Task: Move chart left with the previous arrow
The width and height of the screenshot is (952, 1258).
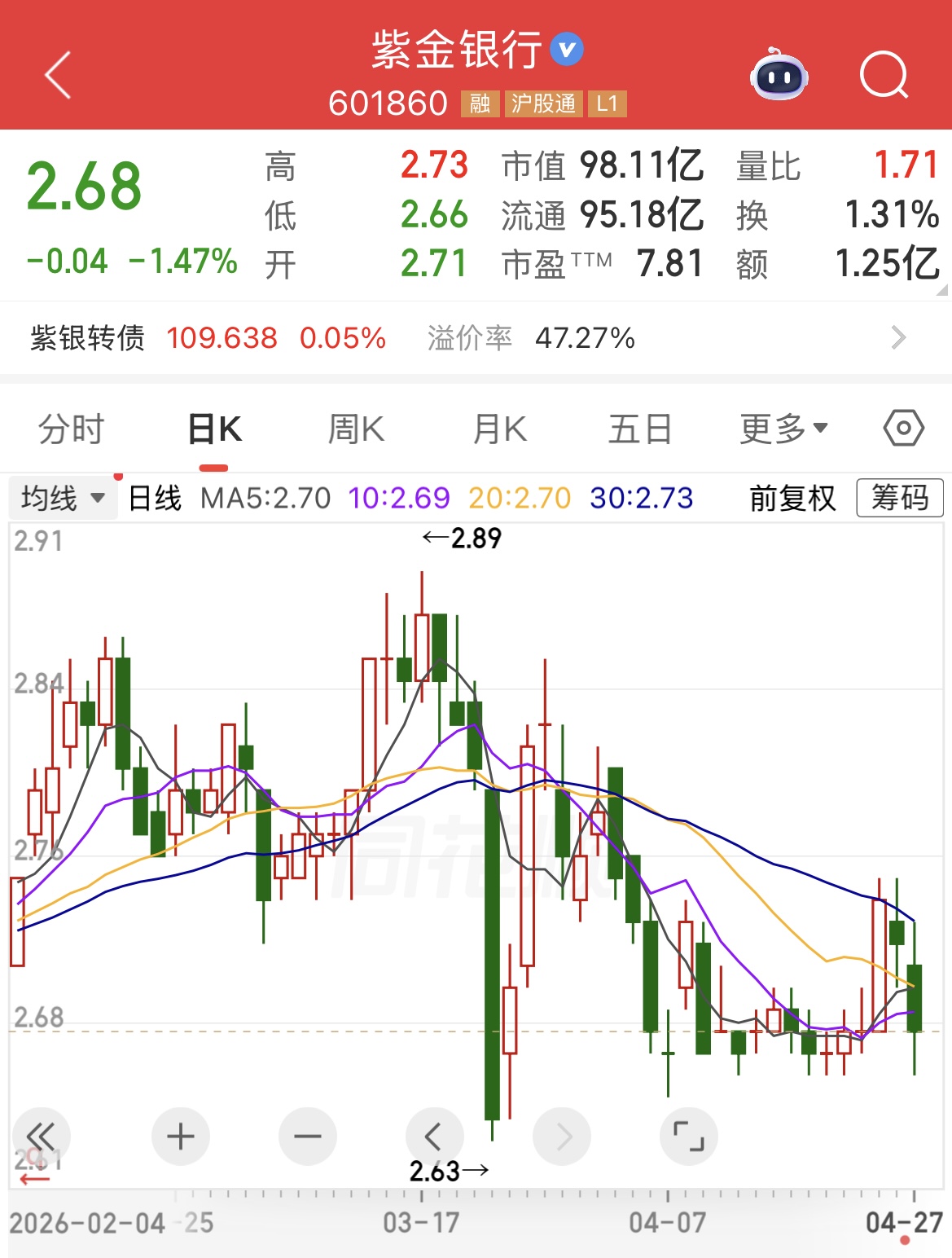Action: click(434, 1136)
